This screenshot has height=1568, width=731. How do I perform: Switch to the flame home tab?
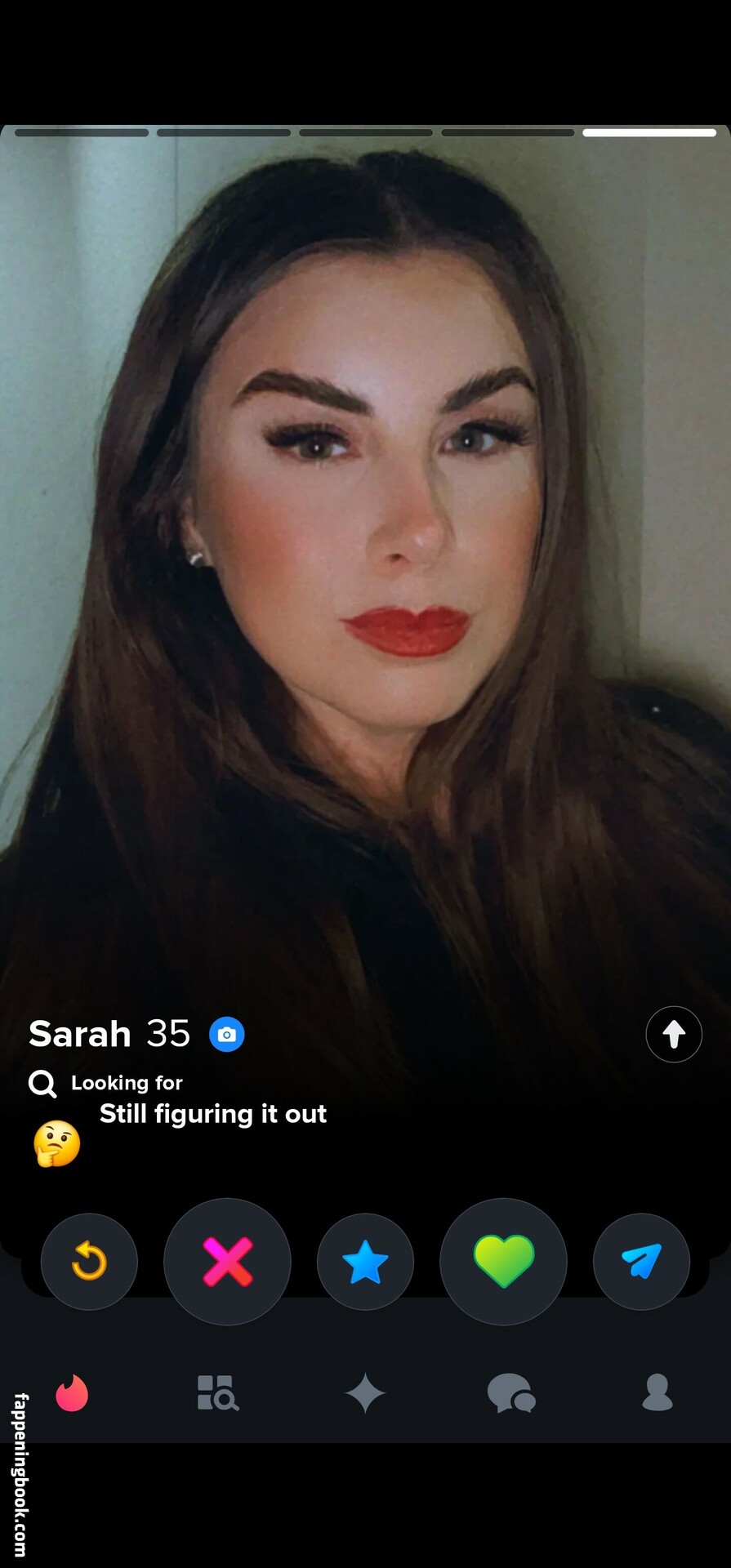click(72, 1392)
